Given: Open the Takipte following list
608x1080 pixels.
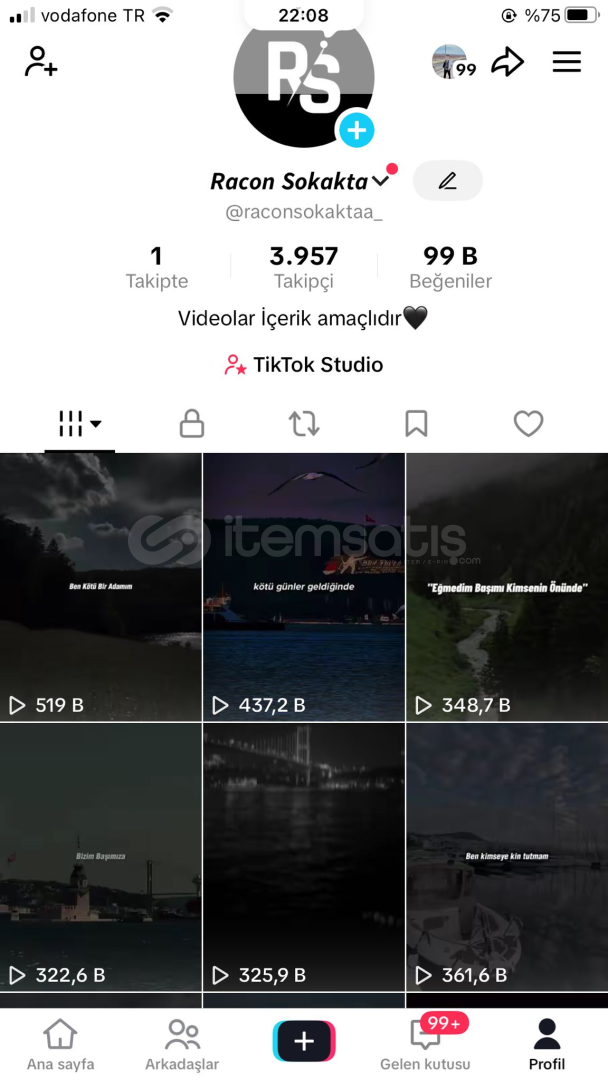Looking at the screenshot, I should tap(156, 267).
